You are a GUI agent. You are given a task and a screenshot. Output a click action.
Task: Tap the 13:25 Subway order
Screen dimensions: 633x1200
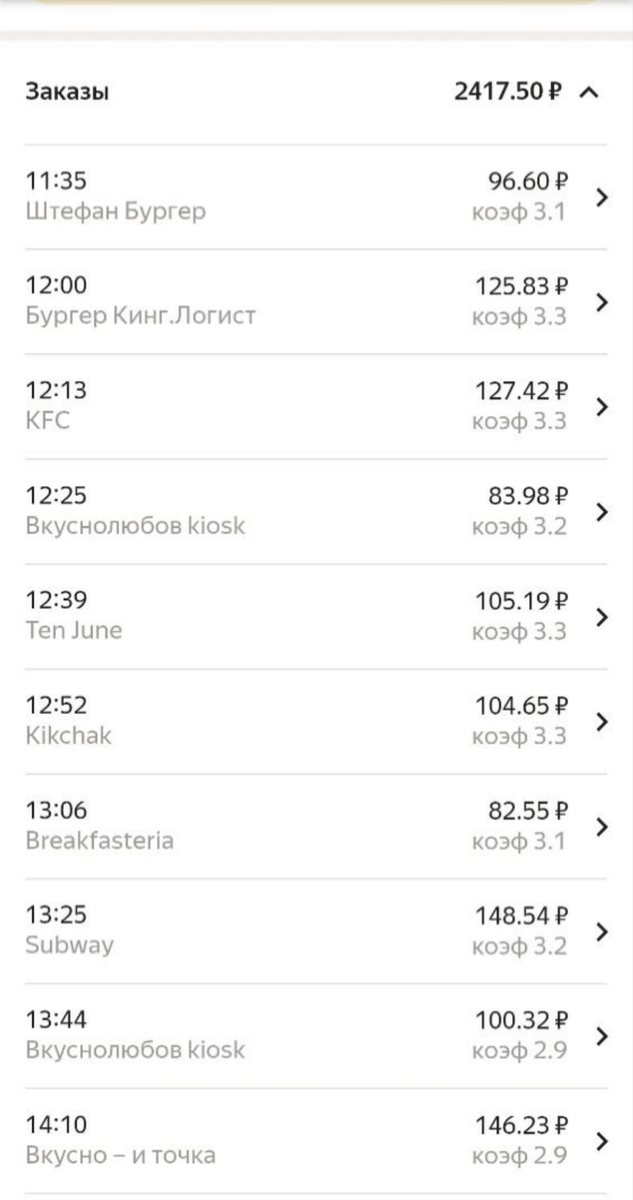315,931
